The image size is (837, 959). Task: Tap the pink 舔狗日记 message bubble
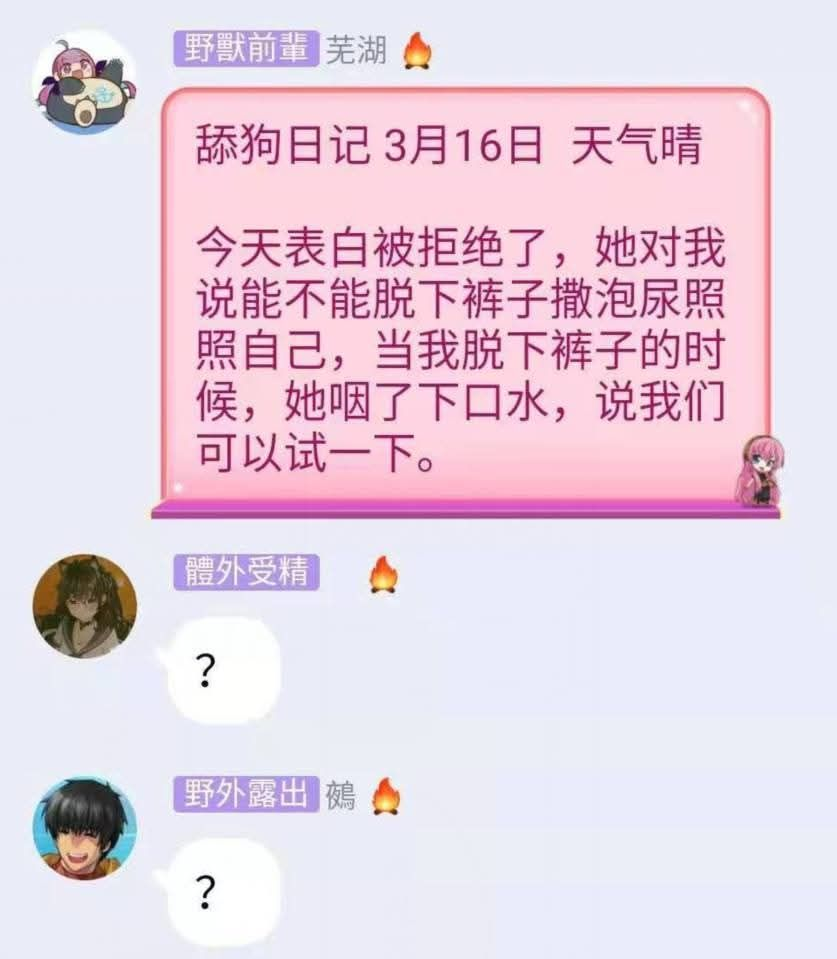pyautogui.click(x=465, y=300)
